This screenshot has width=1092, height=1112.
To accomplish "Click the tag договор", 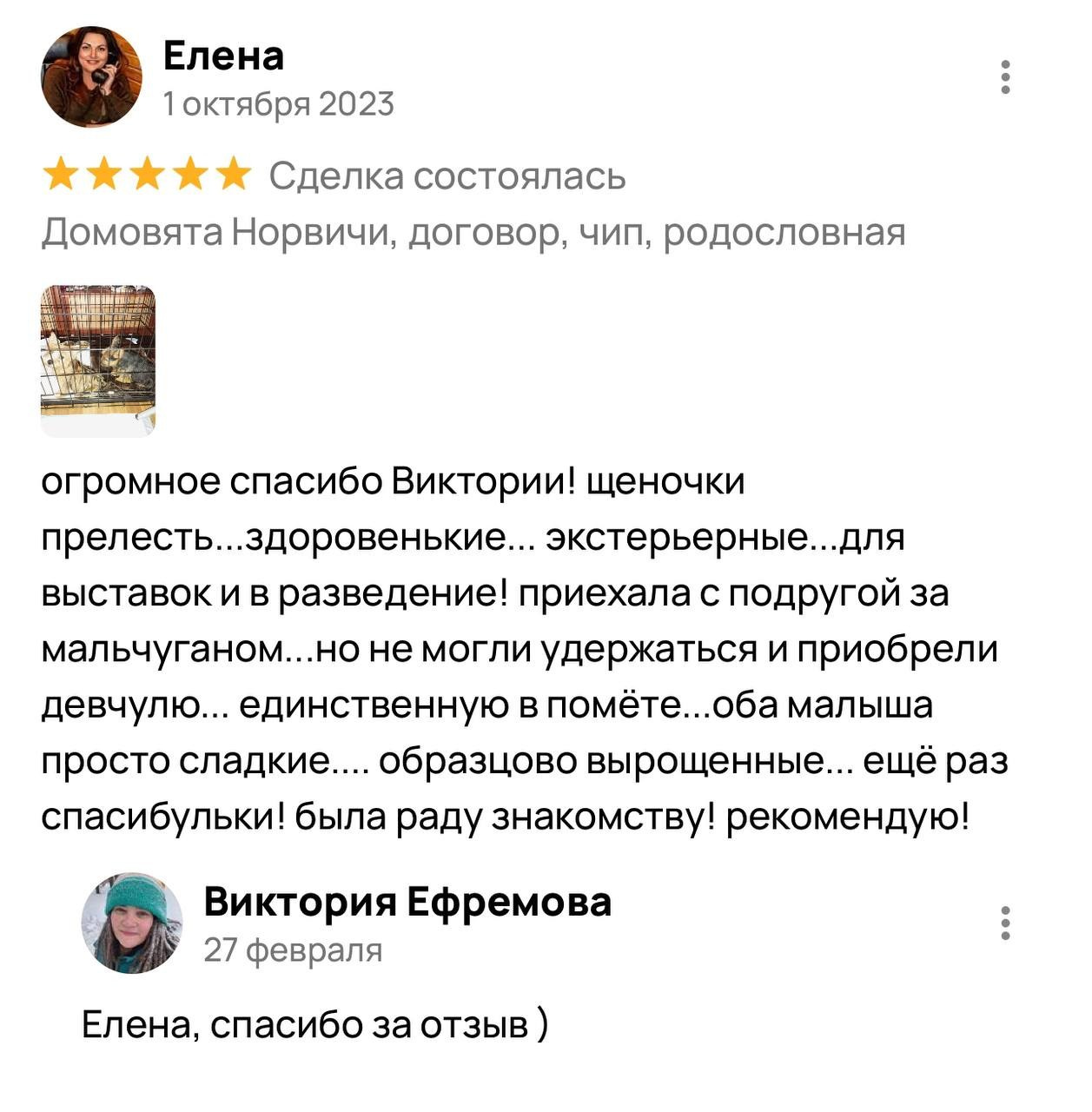I will coord(486,229).
